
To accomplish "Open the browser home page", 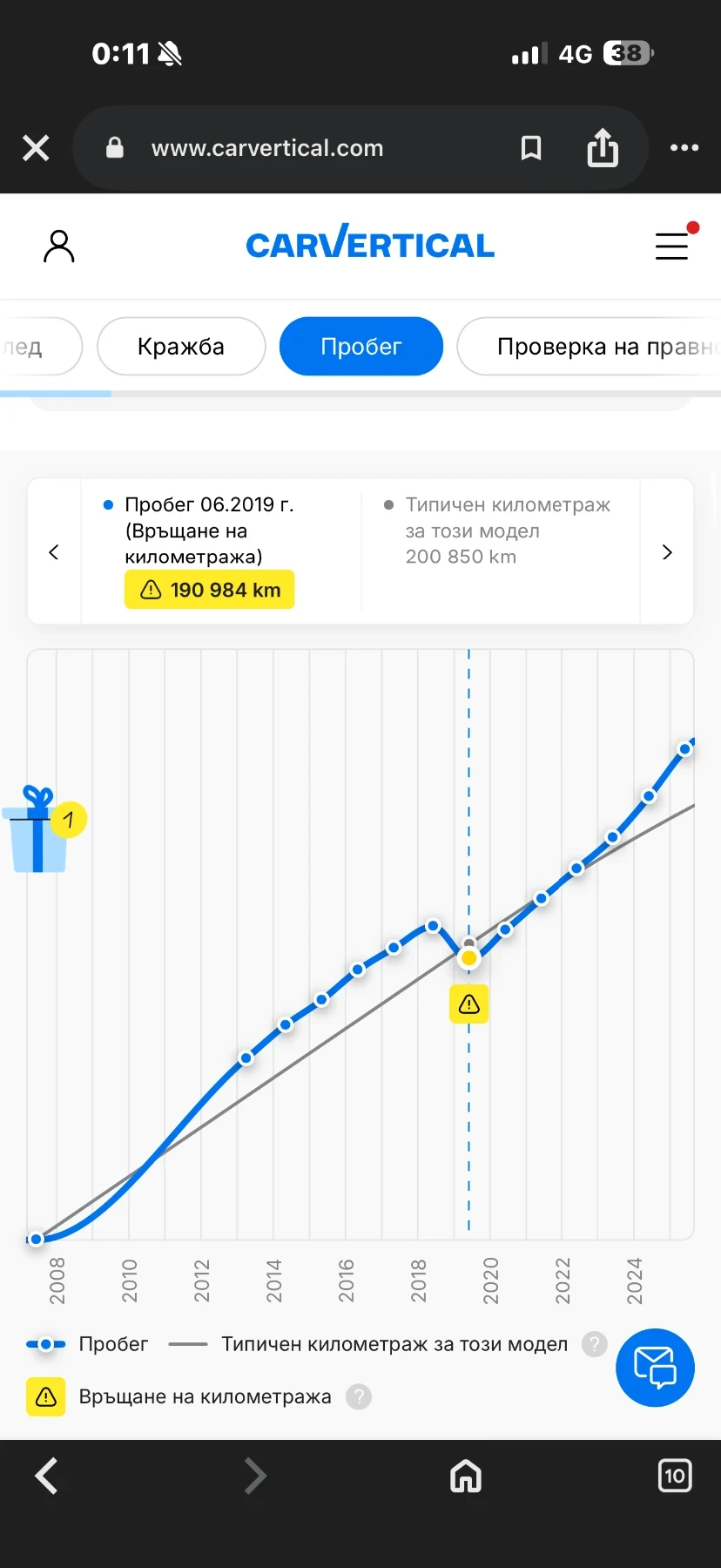I will coord(466,1476).
